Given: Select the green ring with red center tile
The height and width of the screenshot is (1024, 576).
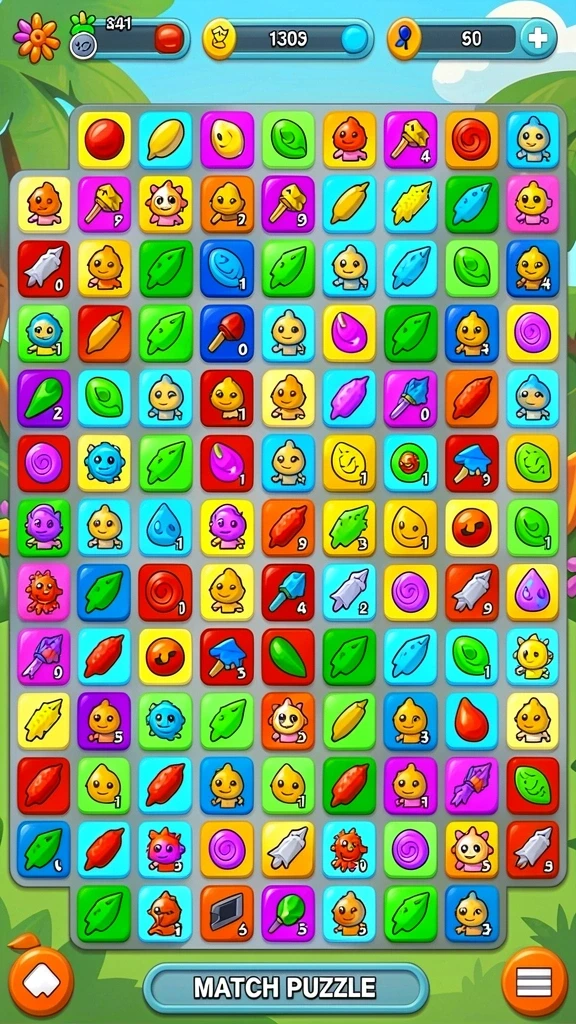Looking at the screenshot, I should (410, 462).
